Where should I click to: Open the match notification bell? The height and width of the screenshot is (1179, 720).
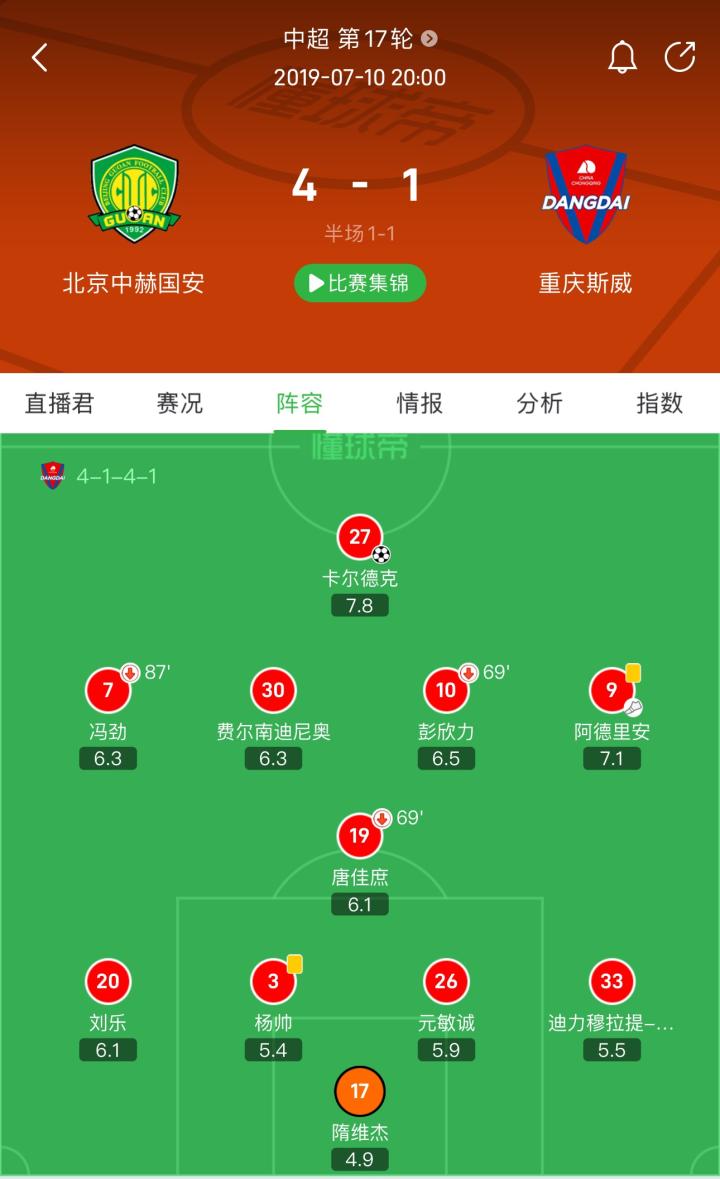click(x=622, y=58)
